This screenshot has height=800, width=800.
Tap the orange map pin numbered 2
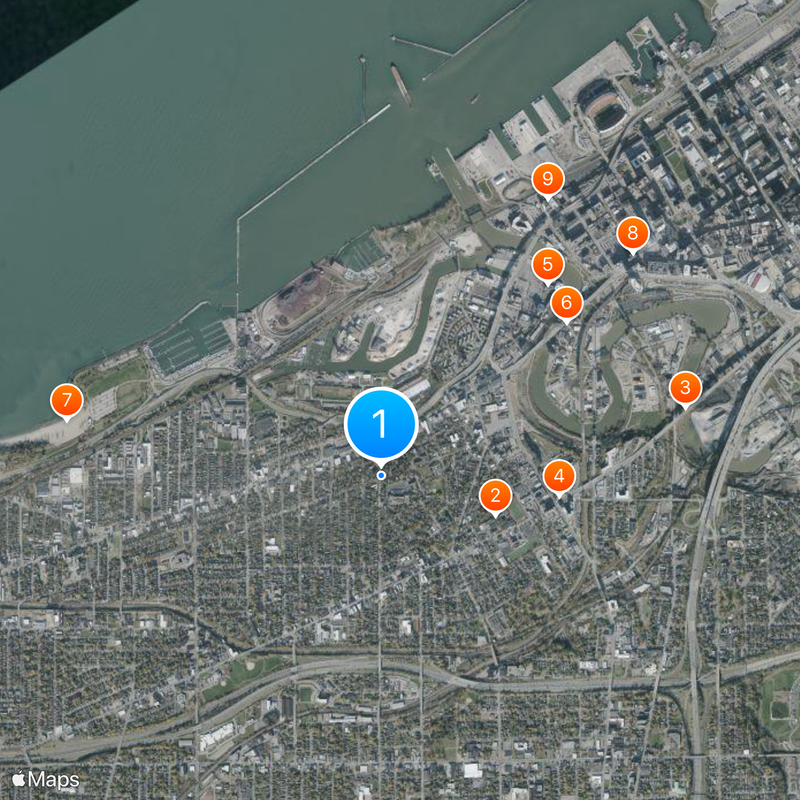(x=495, y=495)
